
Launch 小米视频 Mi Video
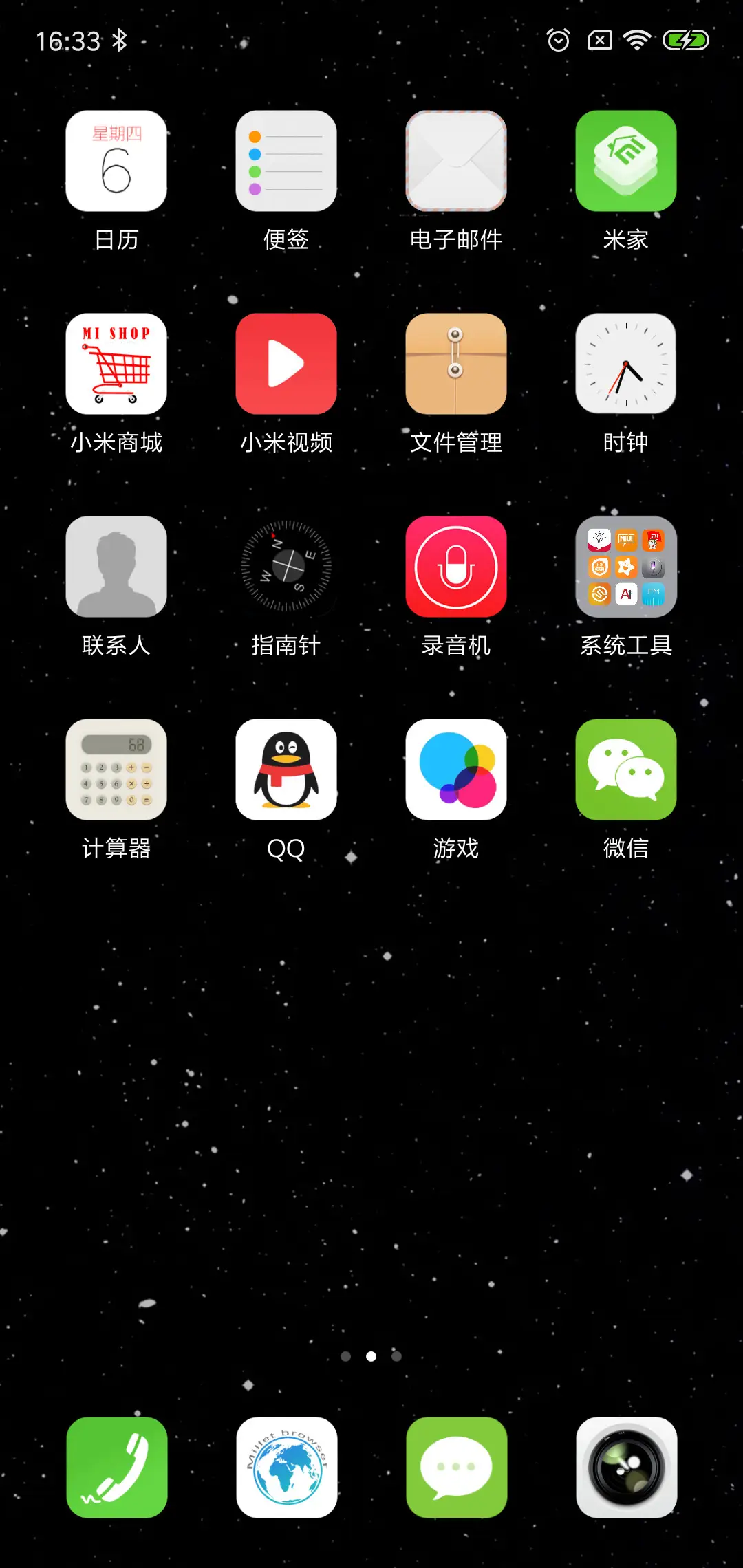coord(286,364)
